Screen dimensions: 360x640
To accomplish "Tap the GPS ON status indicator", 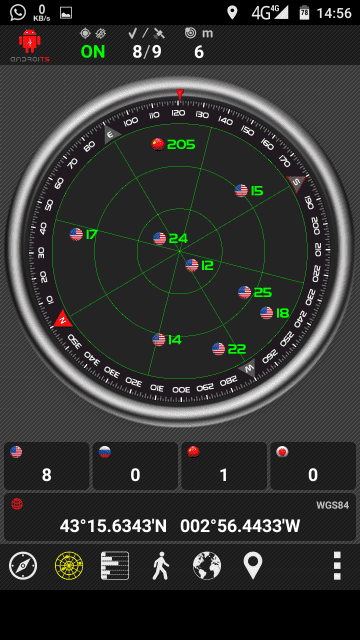I will tap(93, 51).
